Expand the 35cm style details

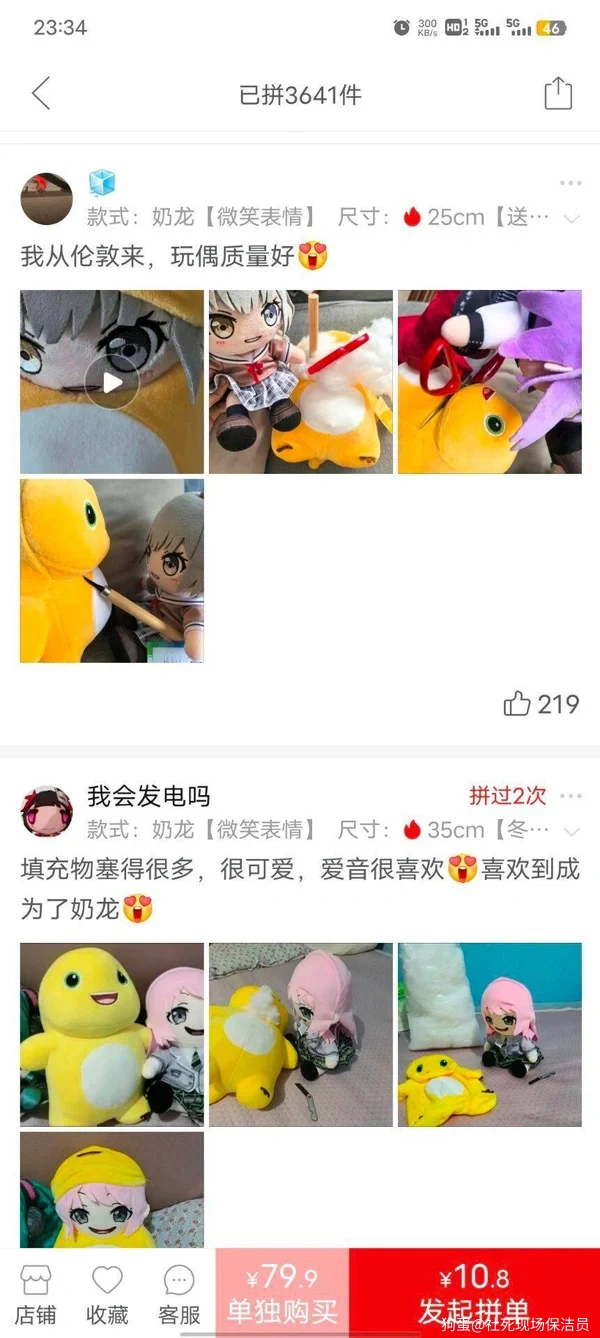pyautogui.click(x=572, y=831)
